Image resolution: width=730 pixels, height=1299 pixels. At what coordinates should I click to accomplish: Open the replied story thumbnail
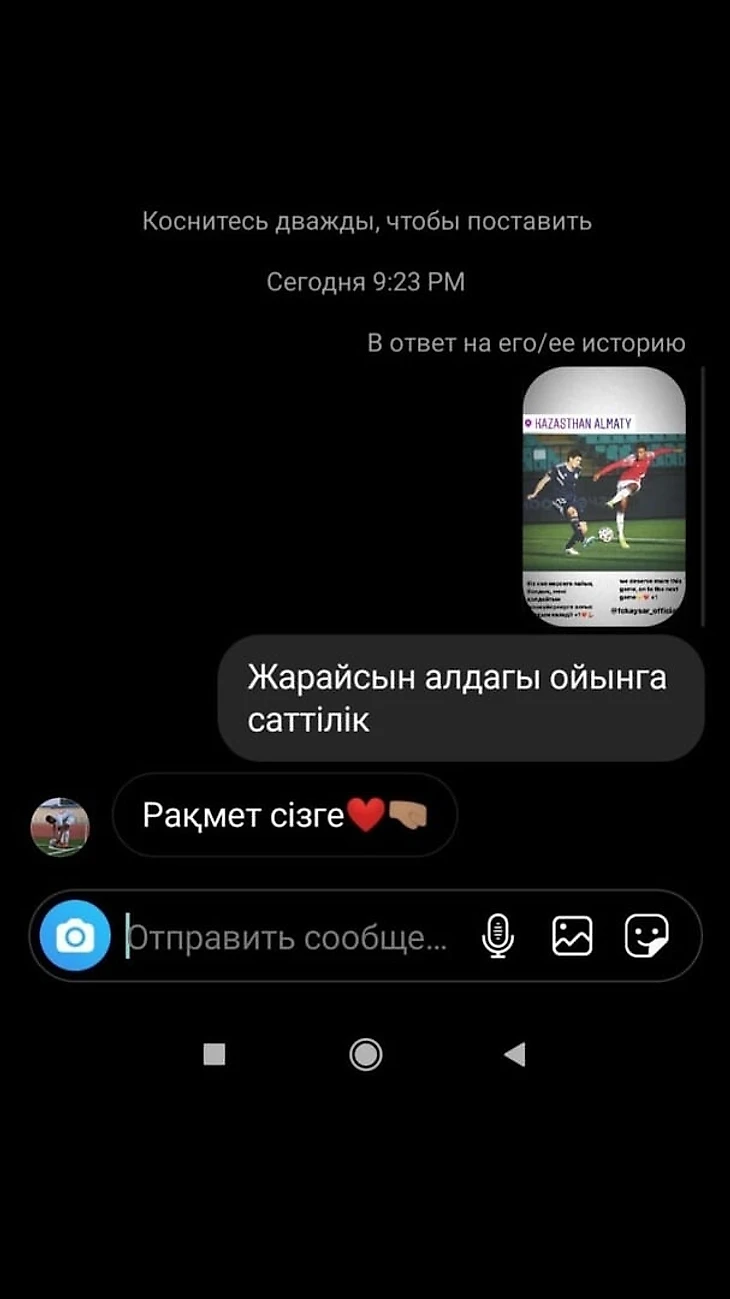pos(604,497)
